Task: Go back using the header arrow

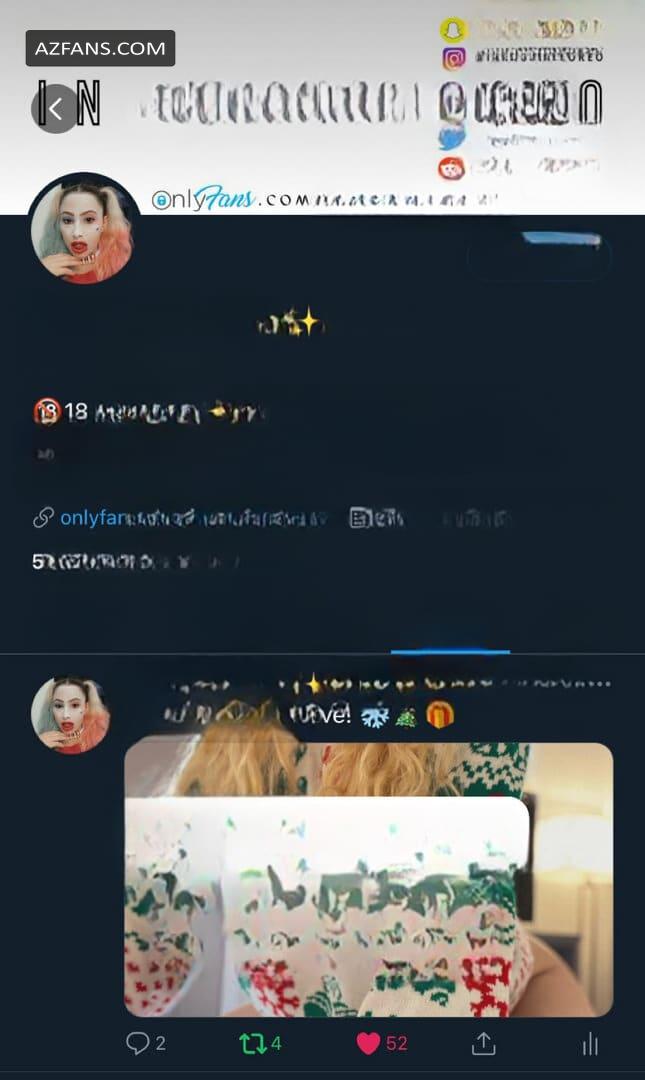Action: point(55,108)
